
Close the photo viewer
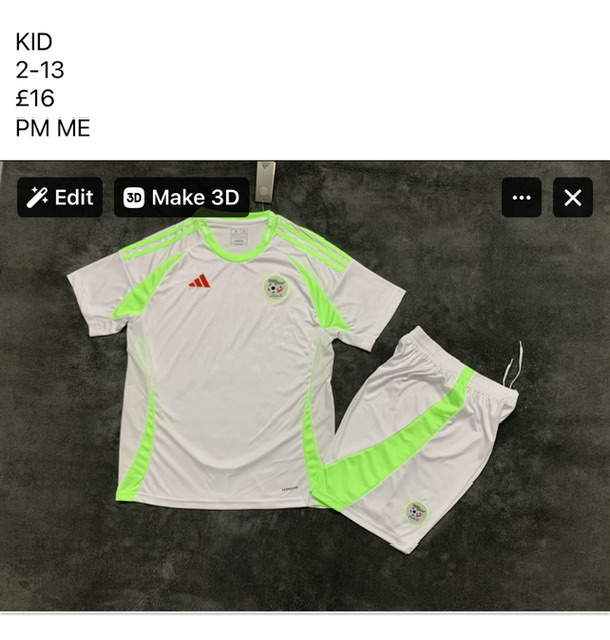572,198
